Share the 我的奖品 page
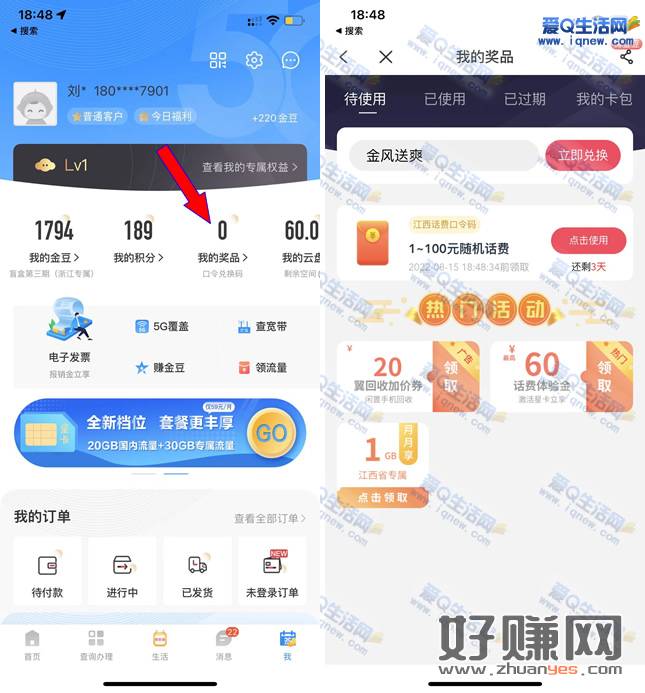 click(x=626, y=56)
